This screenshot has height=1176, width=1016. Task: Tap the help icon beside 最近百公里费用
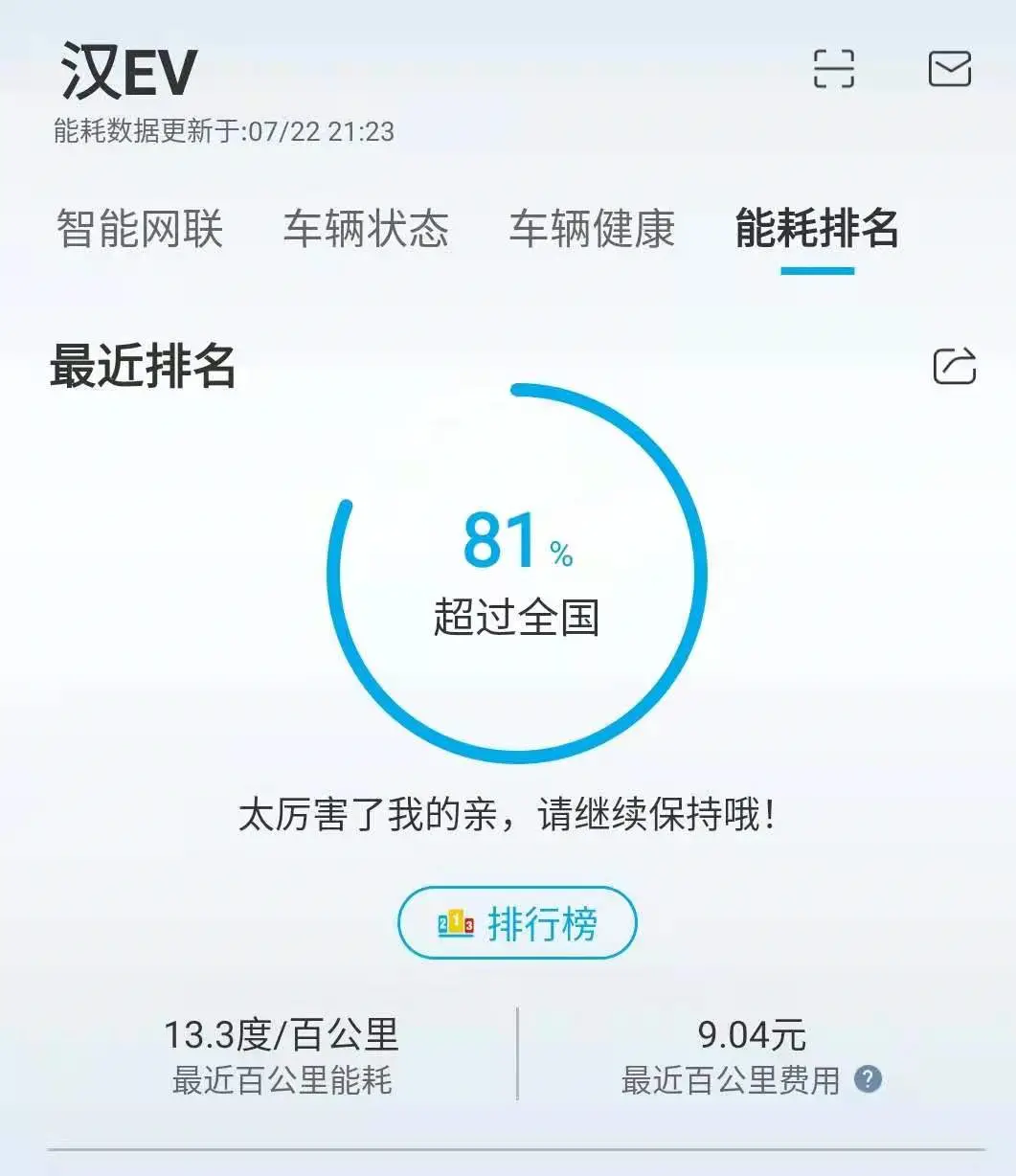[868, 1079]
